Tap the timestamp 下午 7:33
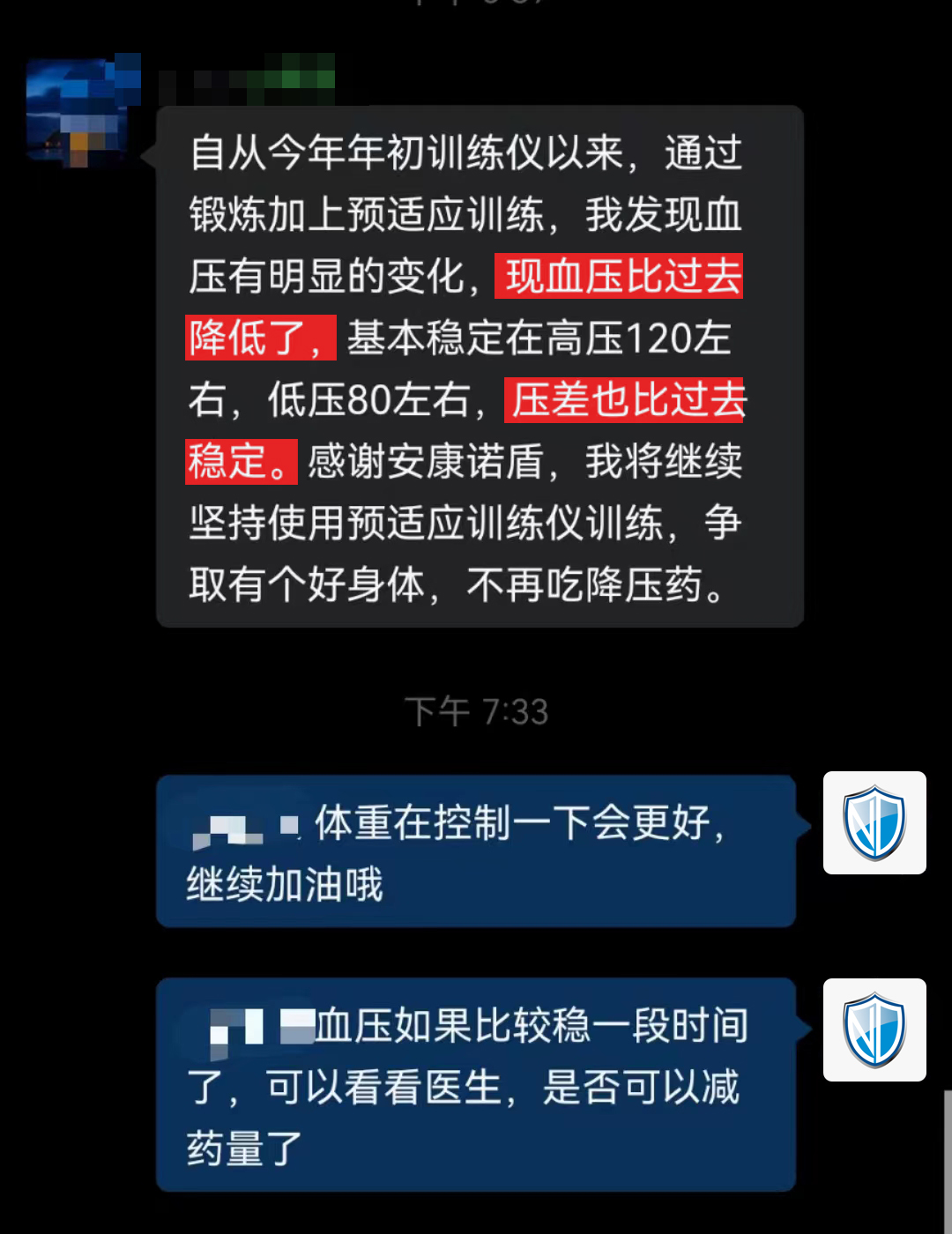952x1234 pixels. tap(476, 710)
